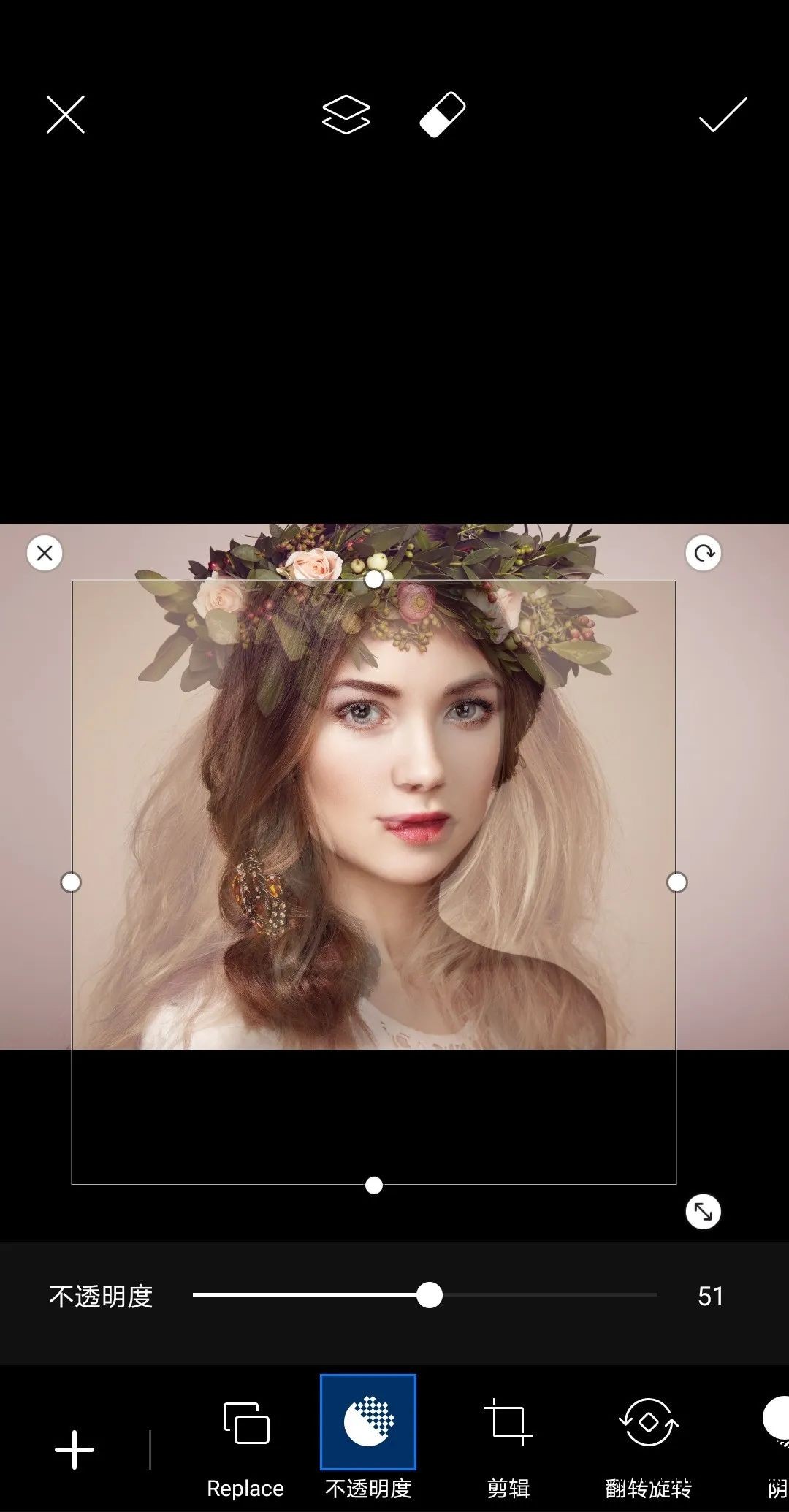
Task: Remove the overlay image with its X handle
Action: click(45, 554)
